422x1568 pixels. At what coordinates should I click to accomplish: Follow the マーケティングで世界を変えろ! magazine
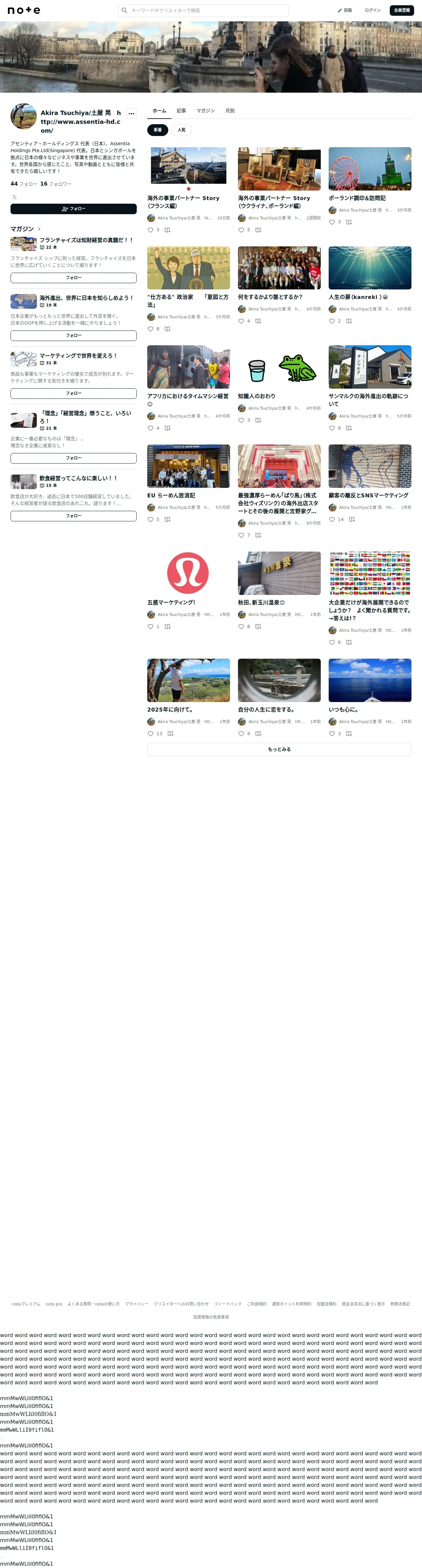coord(73,393)
